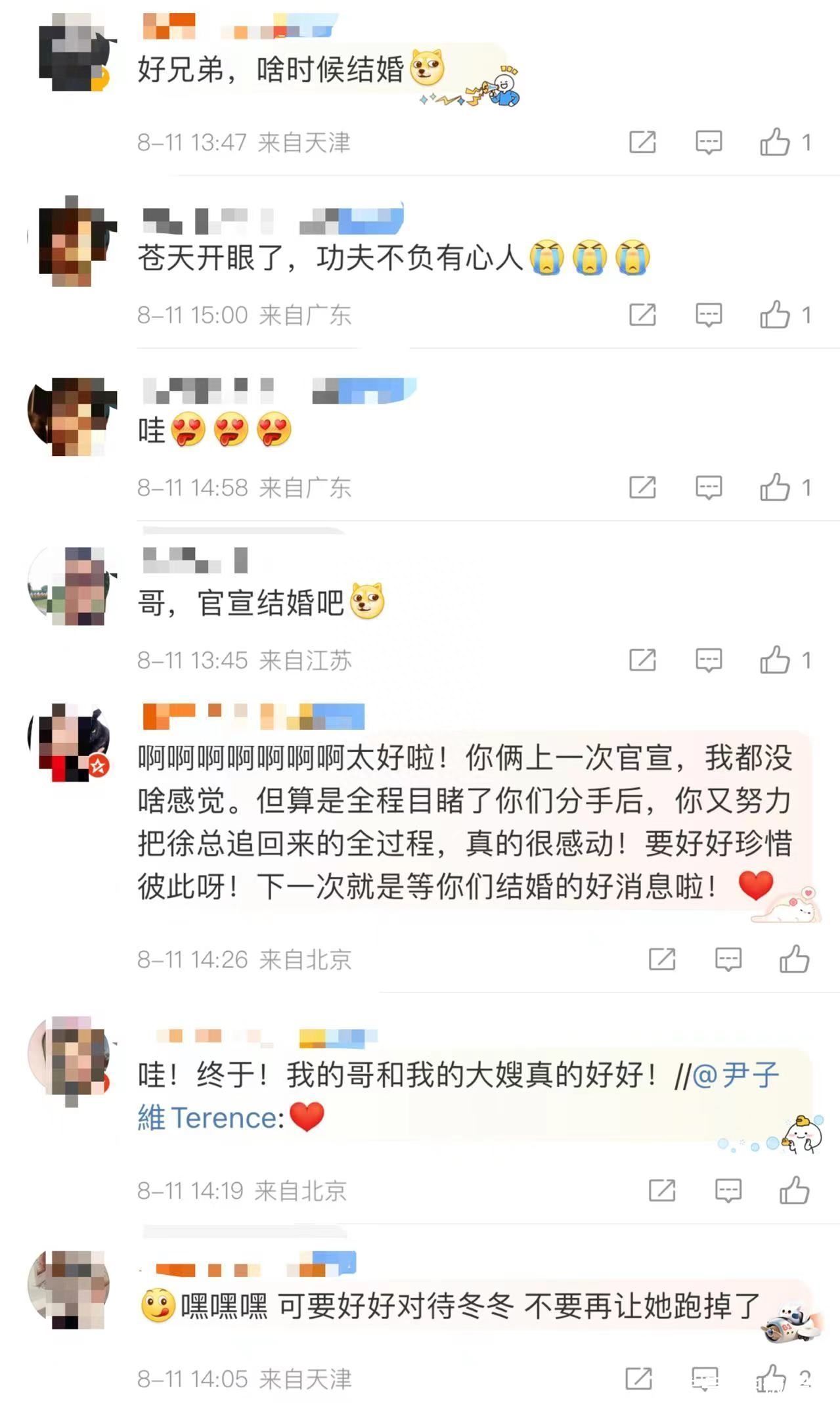The width and height of the screenshot is (840, 1403).
Task: Reply to the comment "好兄弟，啥时候结婚"
Action: click(x=709, y=142)
